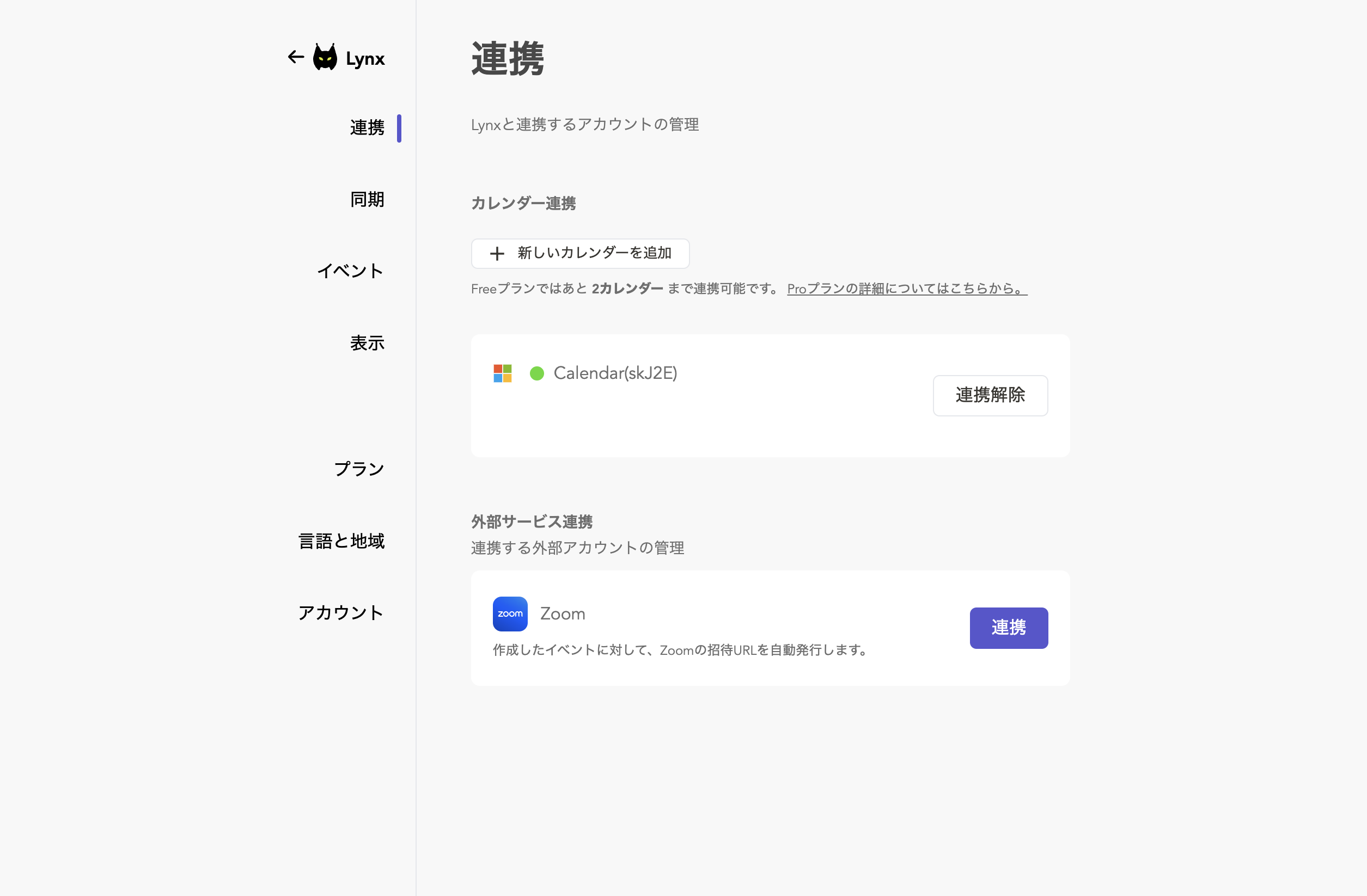Go back using the arrow beside Lynx
This screenshot has height=896, width=1367.
[296, 57]
